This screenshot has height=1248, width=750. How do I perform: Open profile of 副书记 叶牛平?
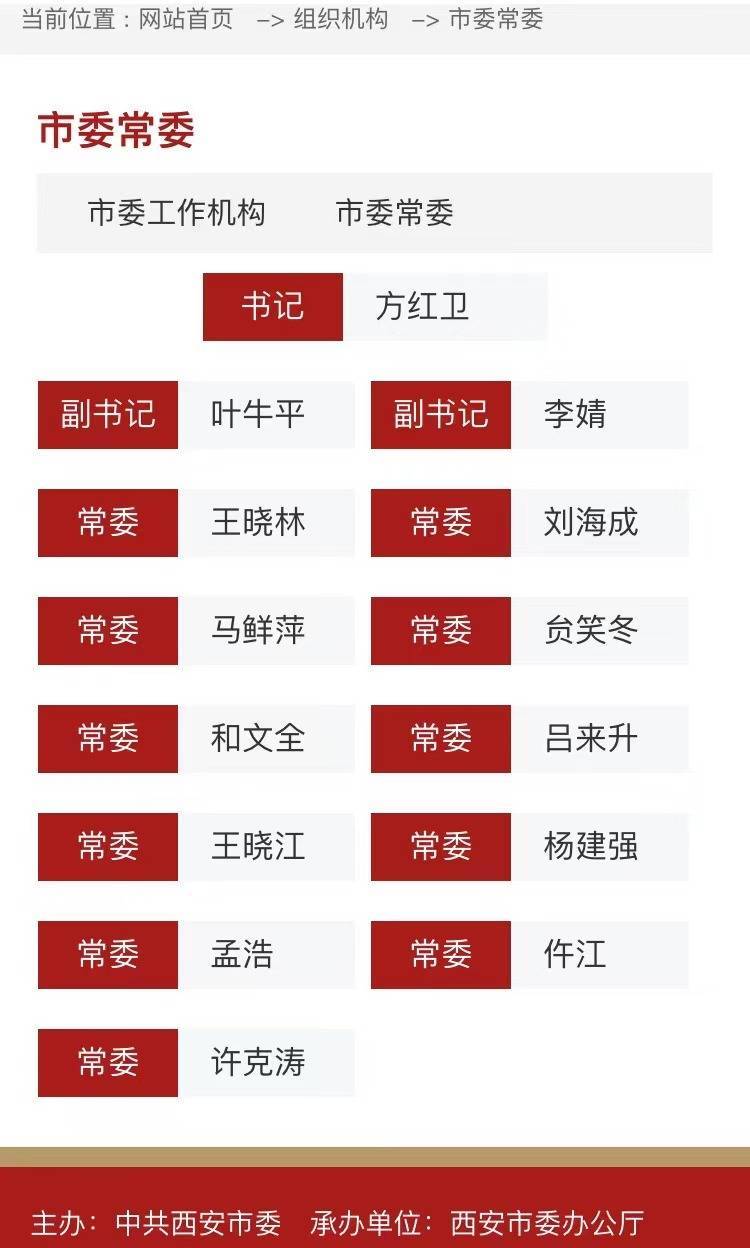(196, 415)
